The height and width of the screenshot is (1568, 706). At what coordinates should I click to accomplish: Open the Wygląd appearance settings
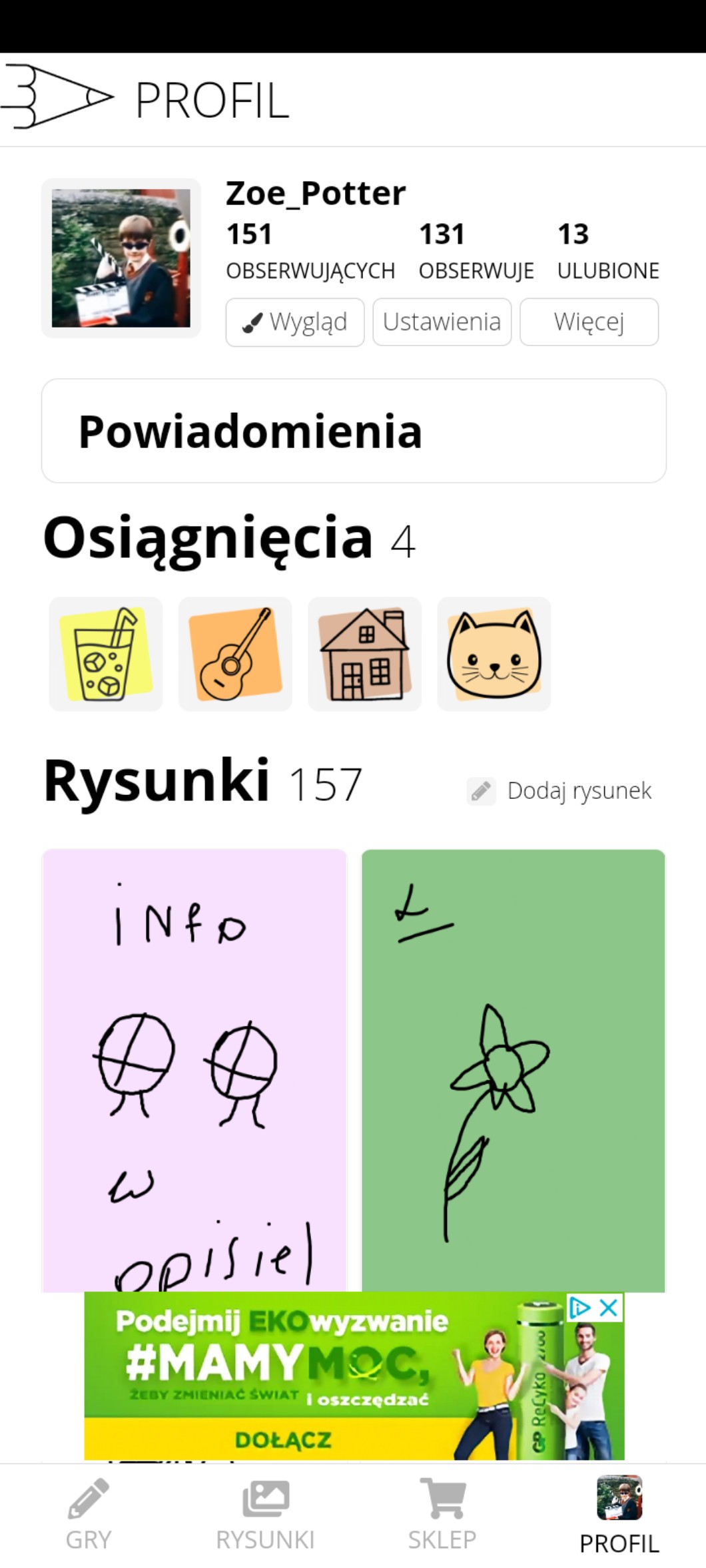tap(294, 322)
